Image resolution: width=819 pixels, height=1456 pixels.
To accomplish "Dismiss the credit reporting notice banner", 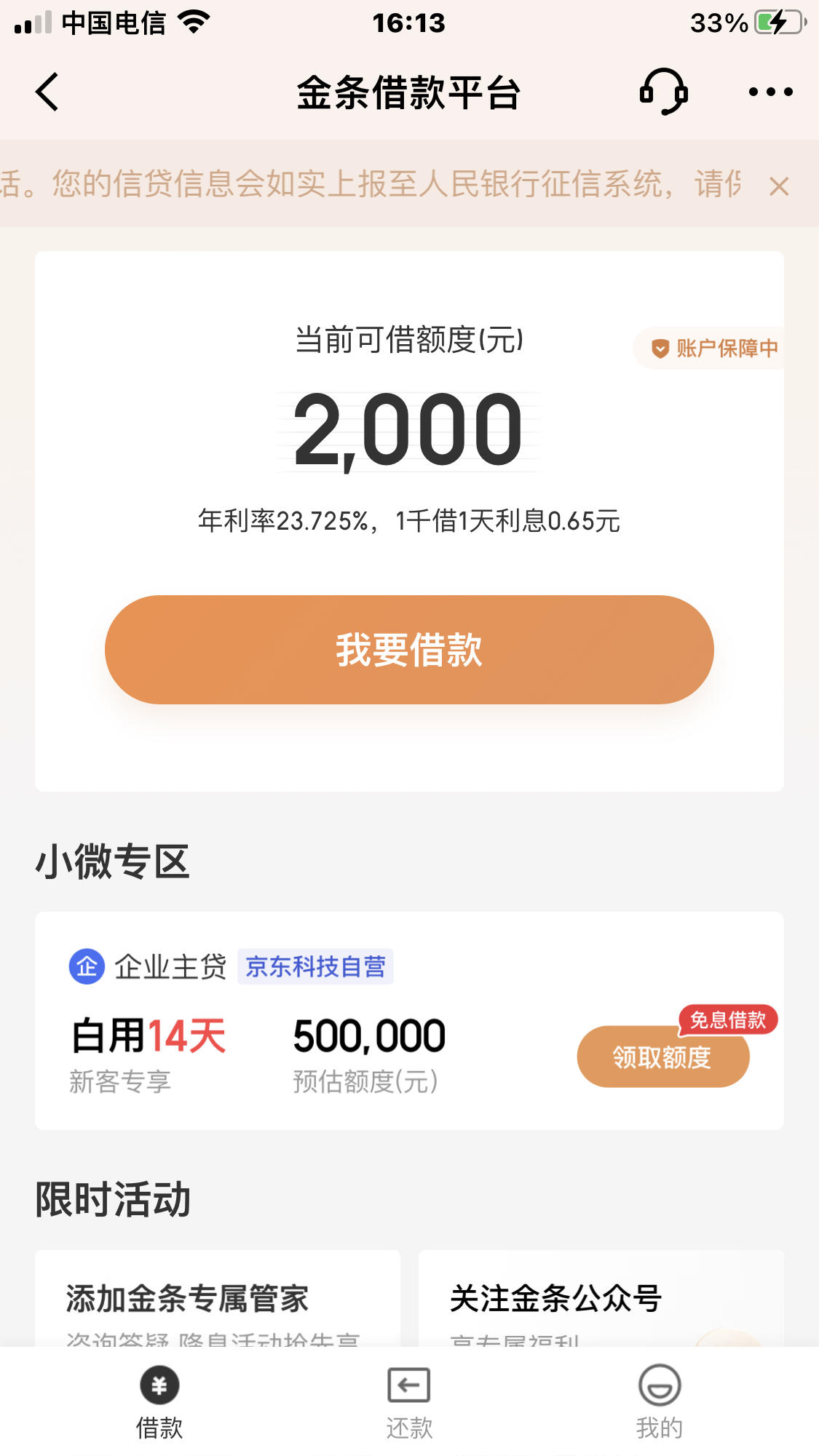I will 779,186.
